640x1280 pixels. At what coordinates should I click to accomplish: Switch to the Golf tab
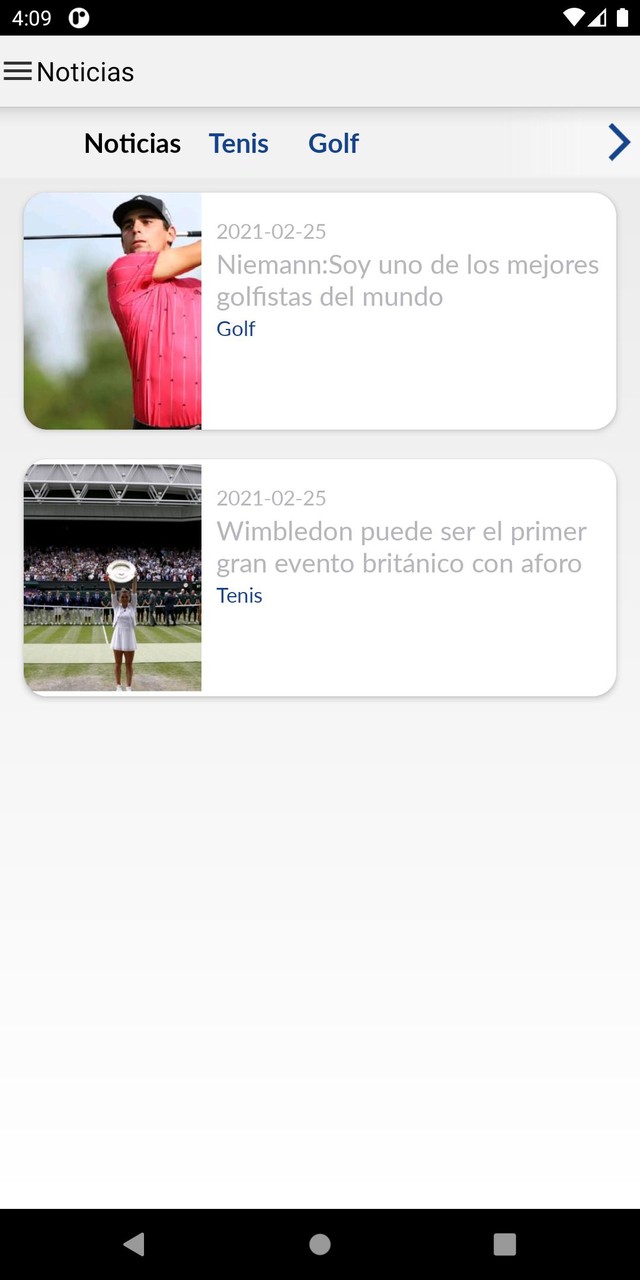coord(333,144)
